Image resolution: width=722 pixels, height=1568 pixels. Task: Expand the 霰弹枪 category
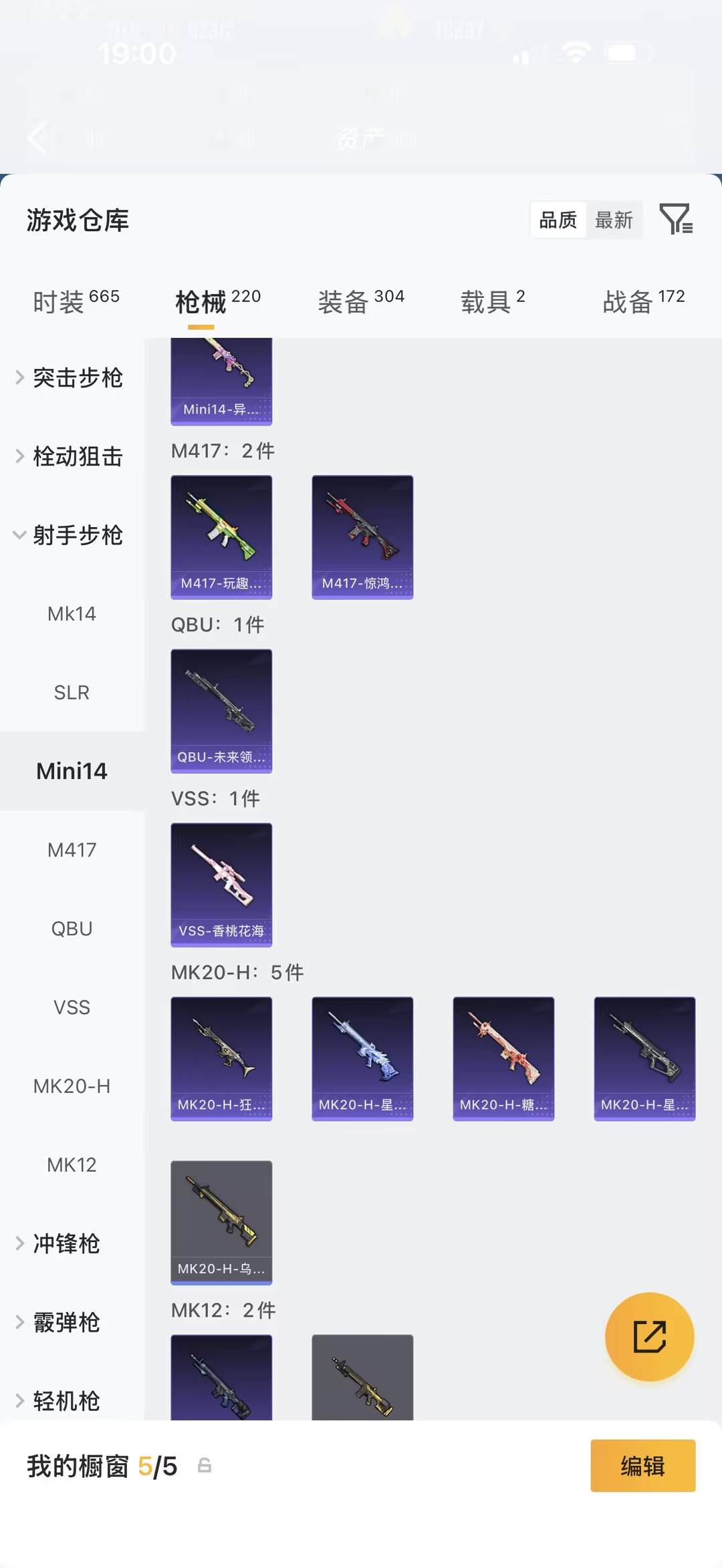point(67,1323)
